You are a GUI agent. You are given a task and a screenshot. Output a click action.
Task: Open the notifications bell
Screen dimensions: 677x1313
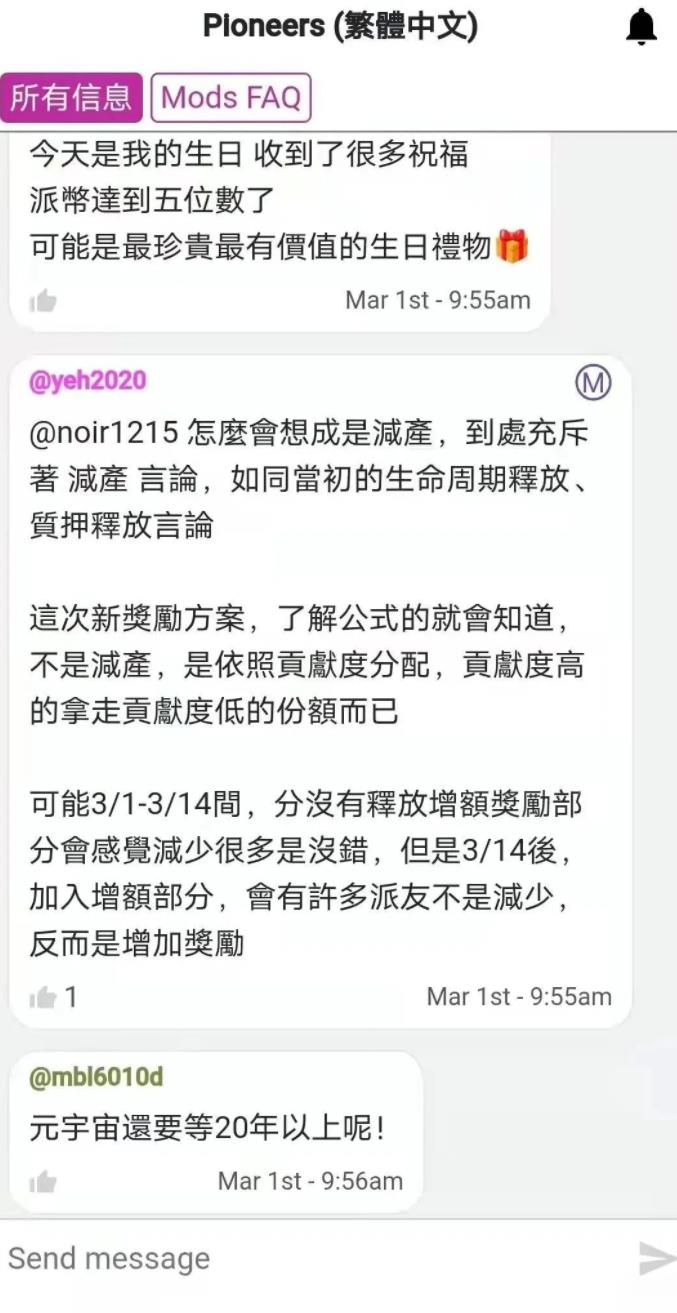(x=641, y=27)
